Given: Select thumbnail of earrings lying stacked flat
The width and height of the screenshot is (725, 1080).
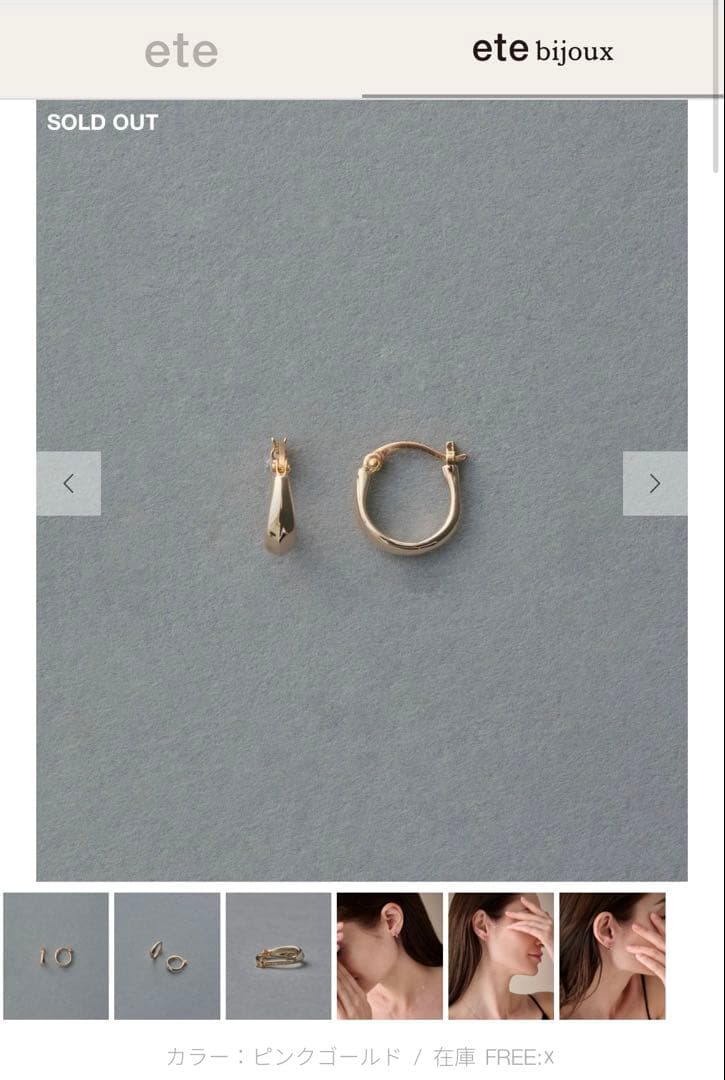Looking at the screenshot, I should 278,956.
